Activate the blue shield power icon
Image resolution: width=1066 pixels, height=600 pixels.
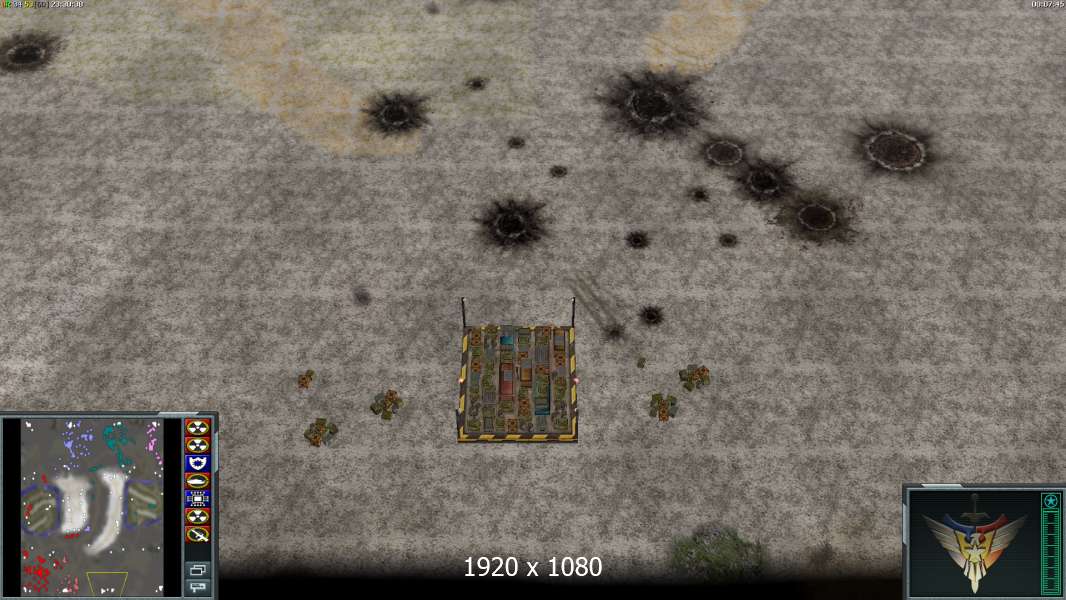(197, 463)
